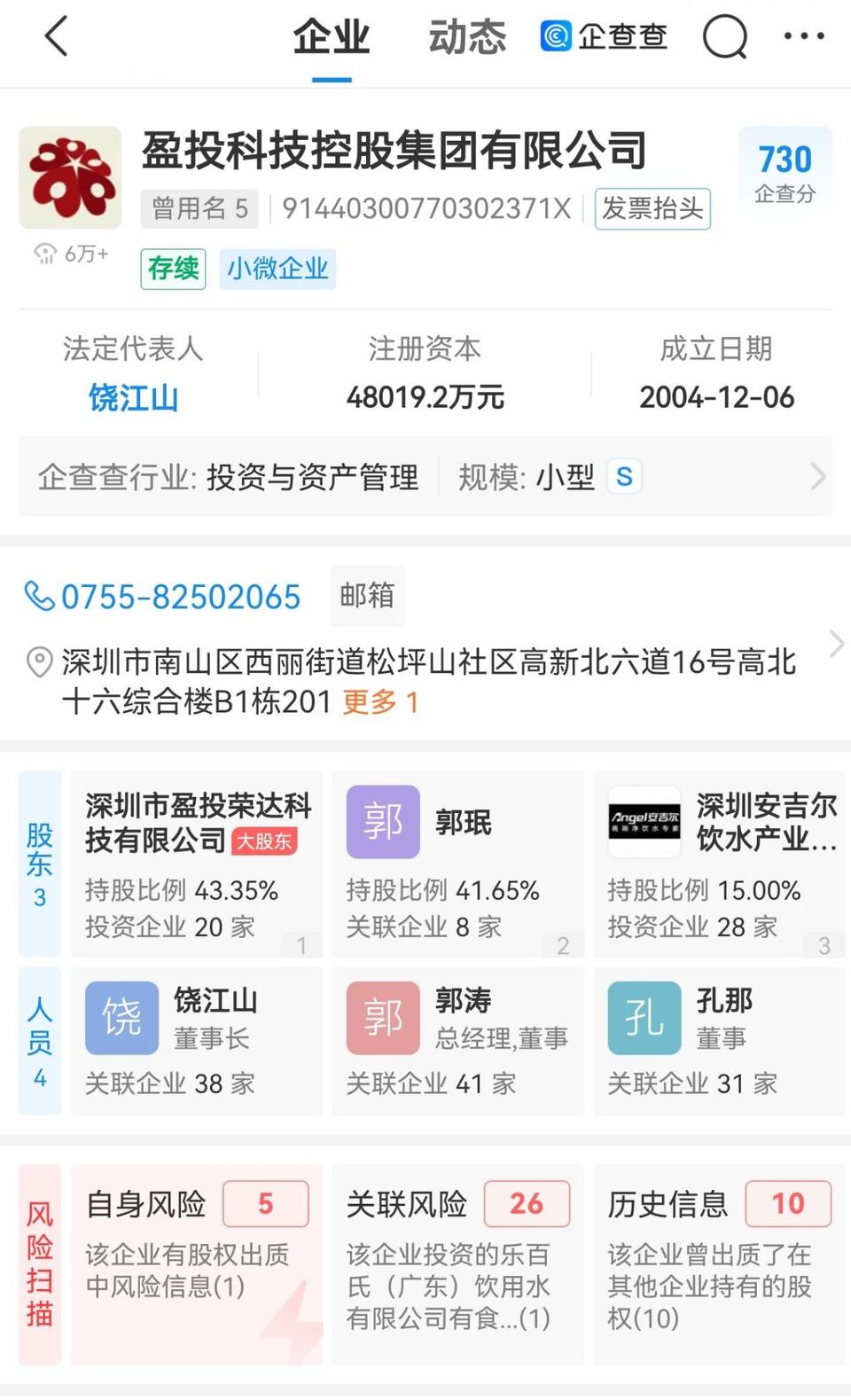The width and height of the screenshot is (851, 1400).
Task: Switch to the 动态 tab
Action: 467,37
